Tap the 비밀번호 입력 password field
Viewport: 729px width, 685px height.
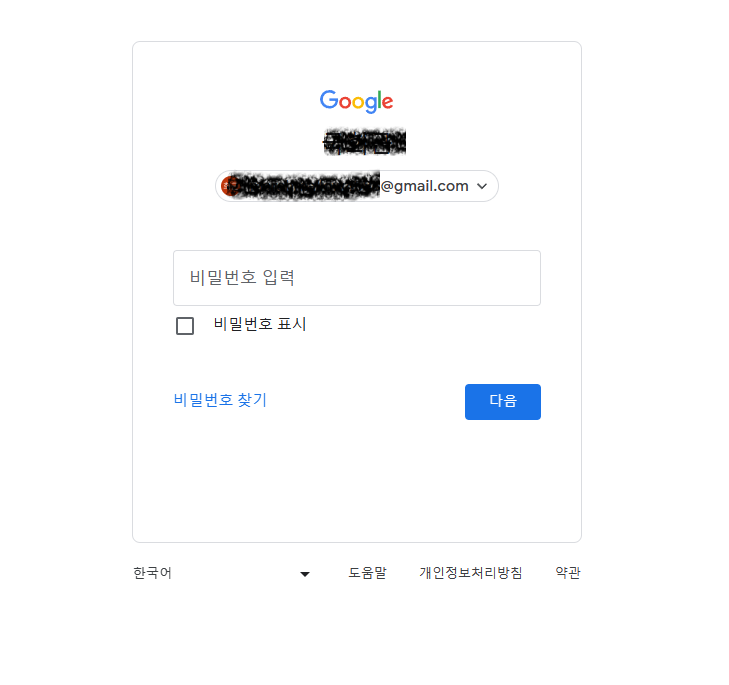tap(356, 278)
